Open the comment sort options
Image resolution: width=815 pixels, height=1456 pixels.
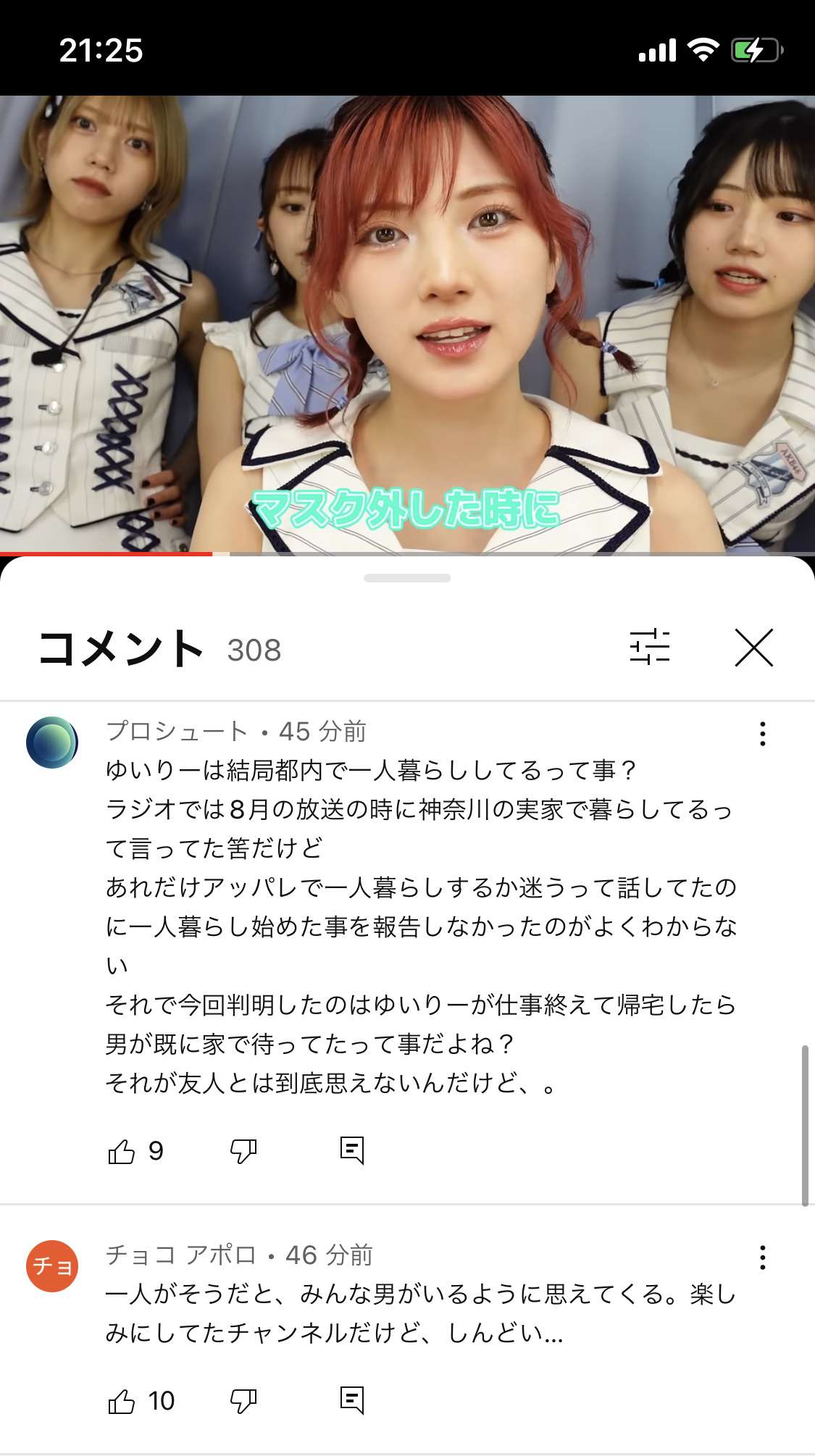[649, 647]
